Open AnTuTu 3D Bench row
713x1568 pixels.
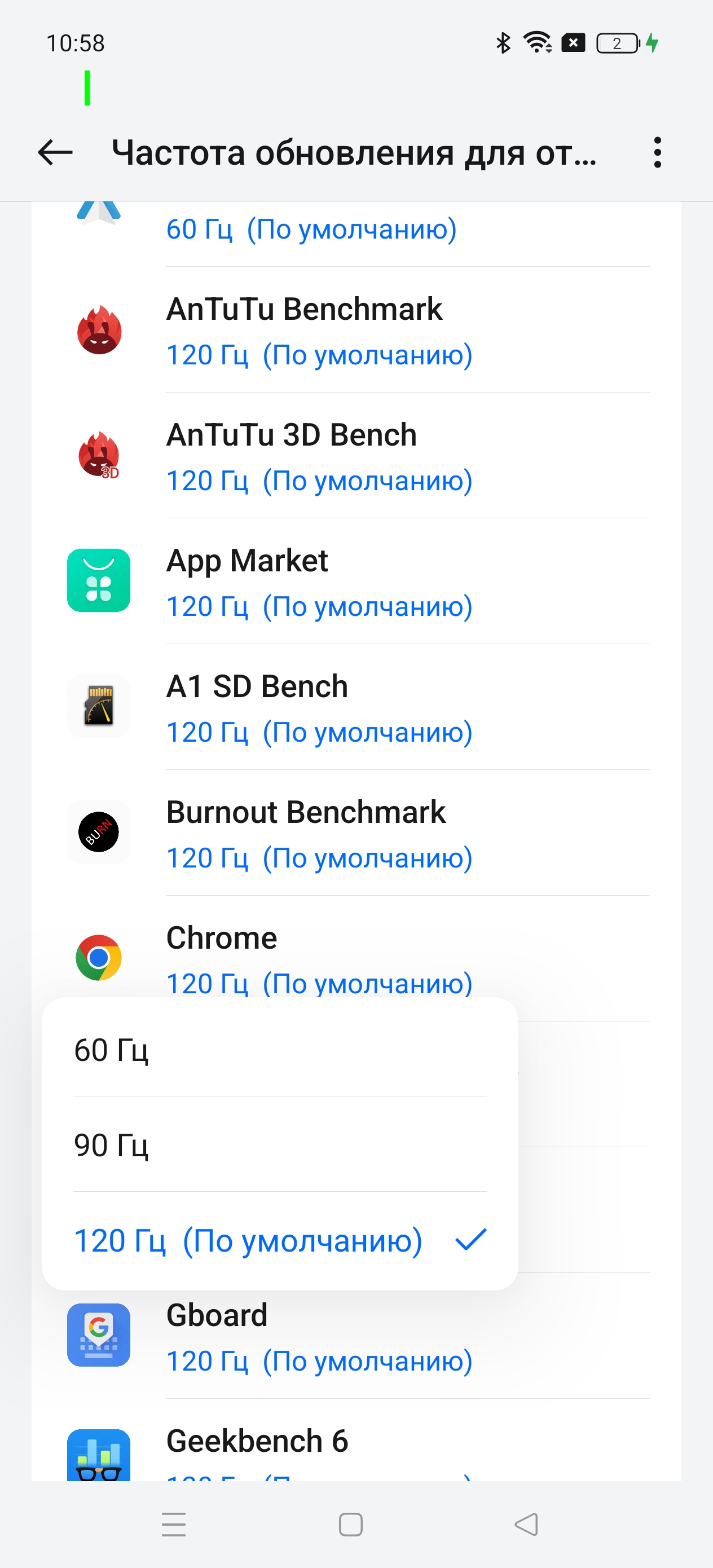point(356,456)
